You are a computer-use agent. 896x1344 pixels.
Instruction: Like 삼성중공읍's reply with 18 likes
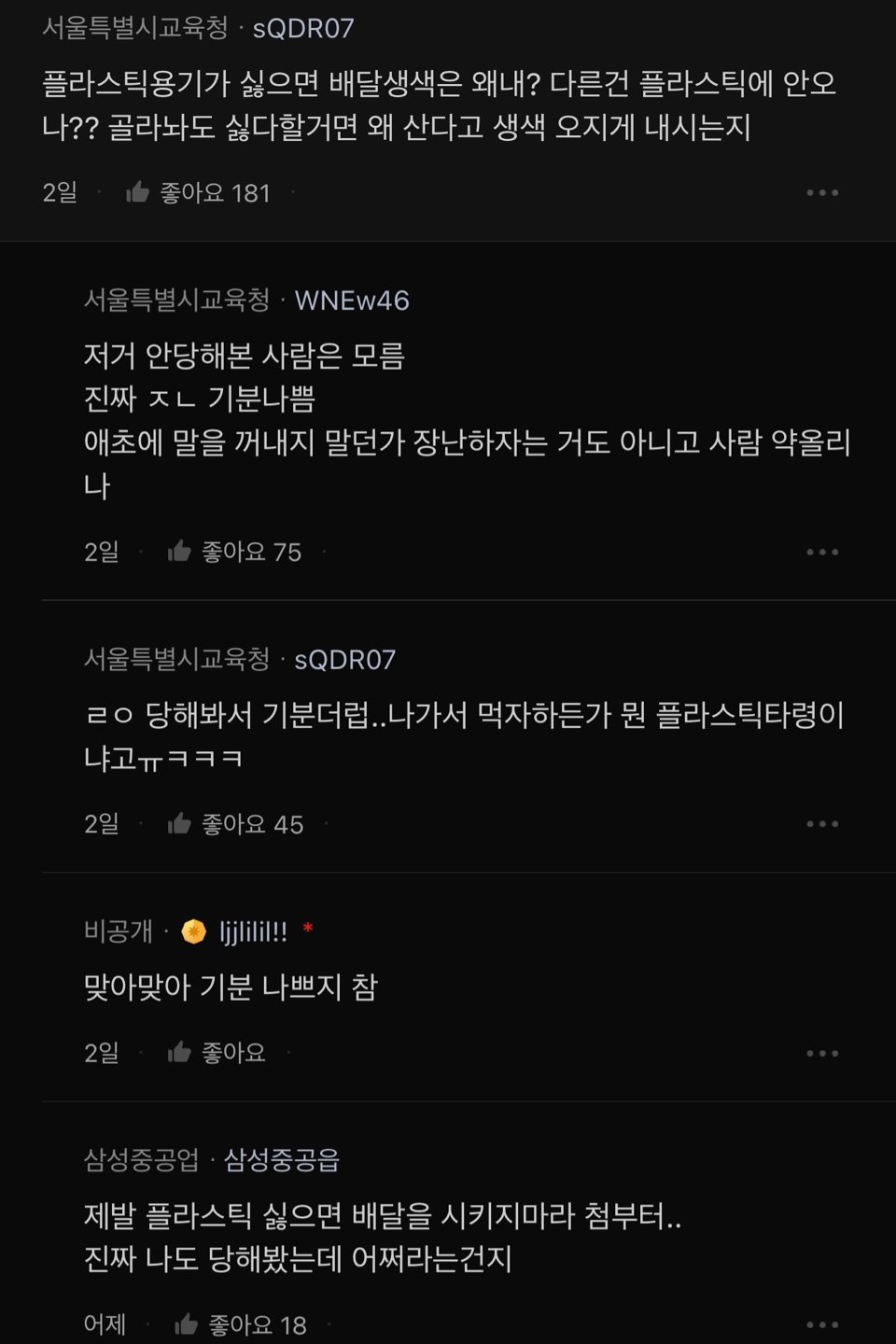pyautogui.click(x=187, y=1324)
